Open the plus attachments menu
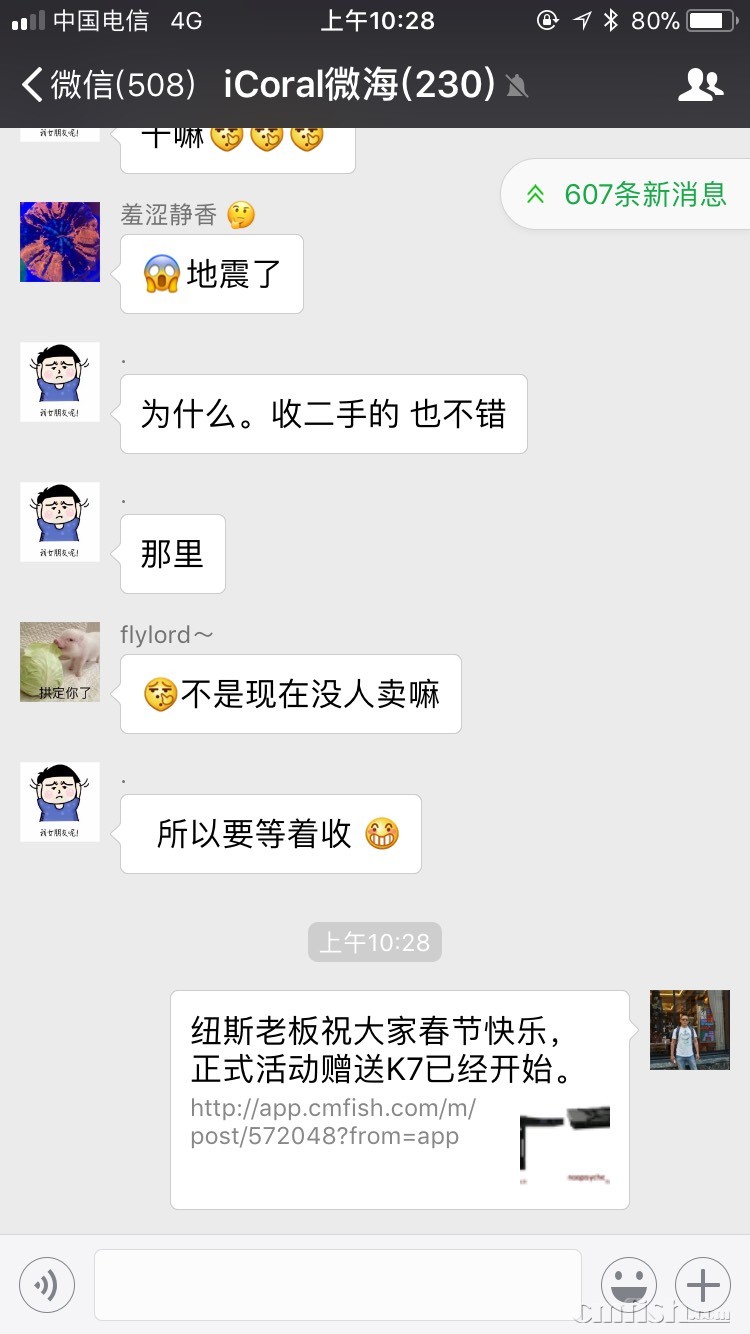Viewport: 750px width, 1334px height. pos(703,1284)
